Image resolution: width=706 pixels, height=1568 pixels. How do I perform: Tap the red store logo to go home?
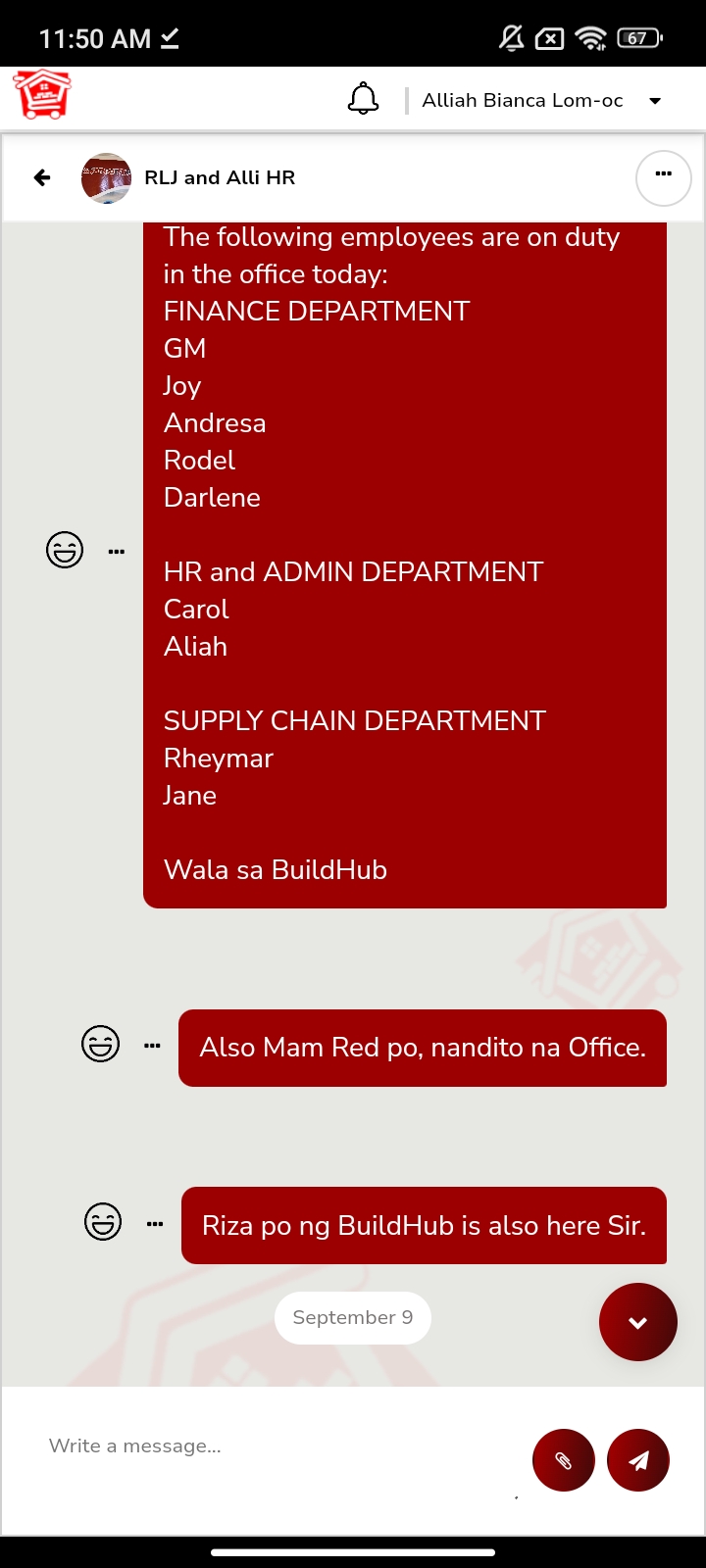(42, 95)
